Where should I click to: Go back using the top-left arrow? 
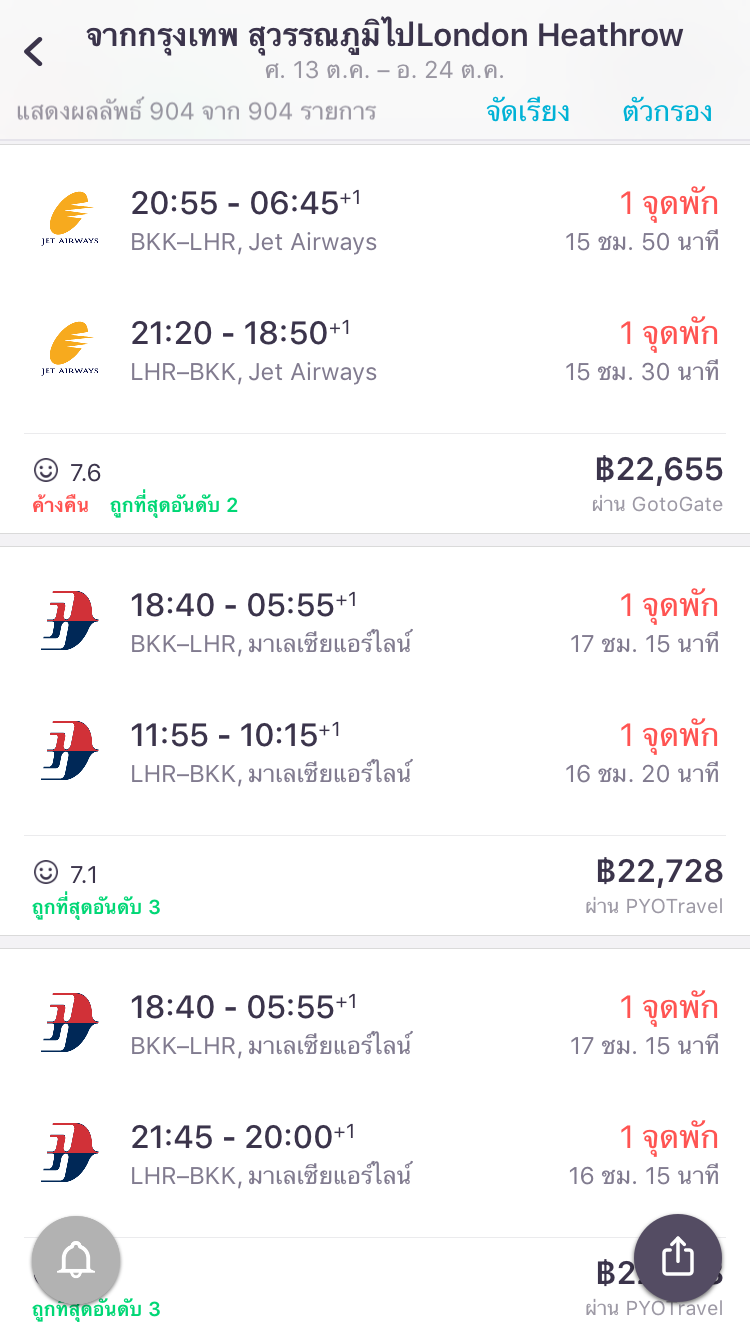(34, 51)
